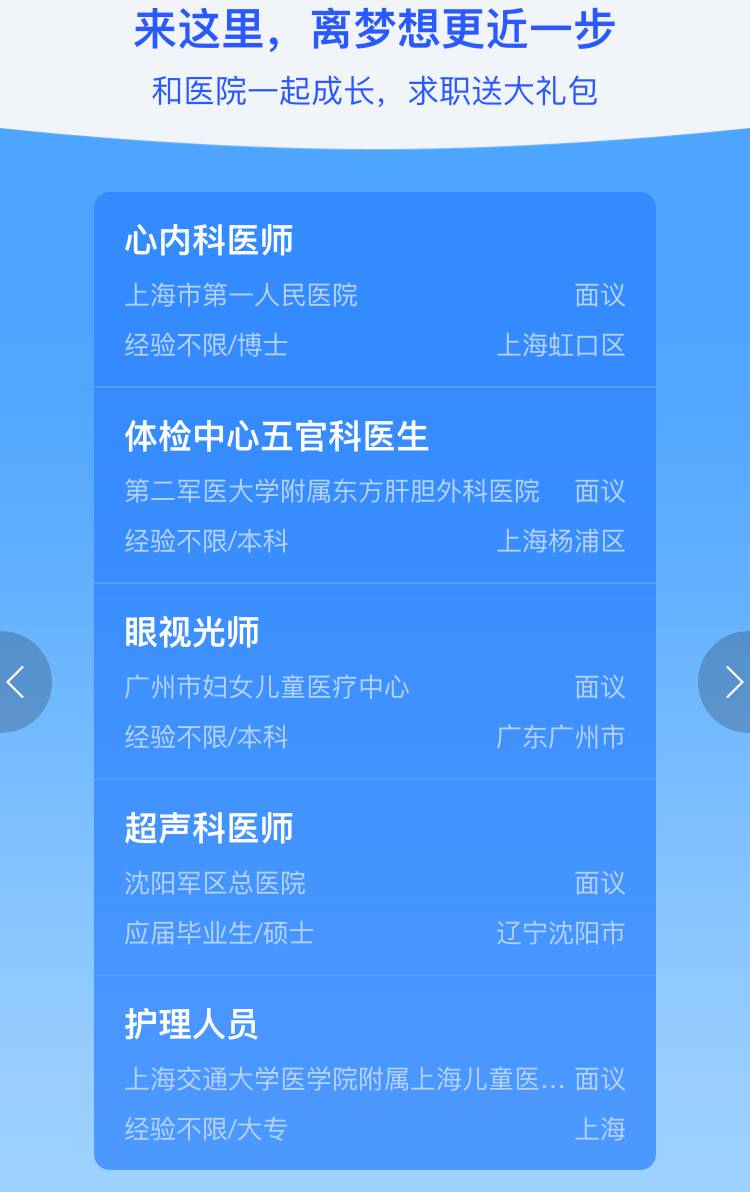Open the 超声科医师 position details
750x1192 pixels.
pos(374,878)
